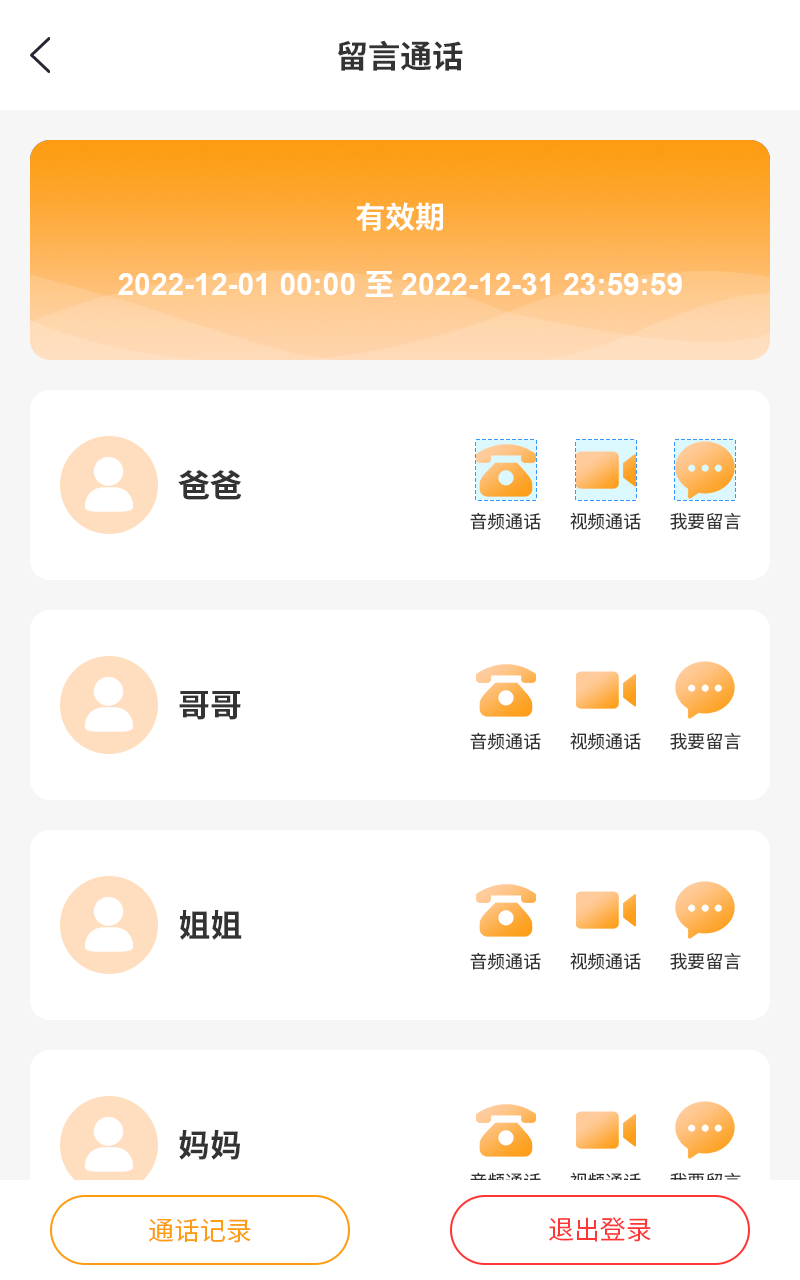Image resolution: width=800 pixels, height=1280 pixels.
Task: Open 哥哥's profile avatar
Action: pyautogui.click(x=109, y=705)
